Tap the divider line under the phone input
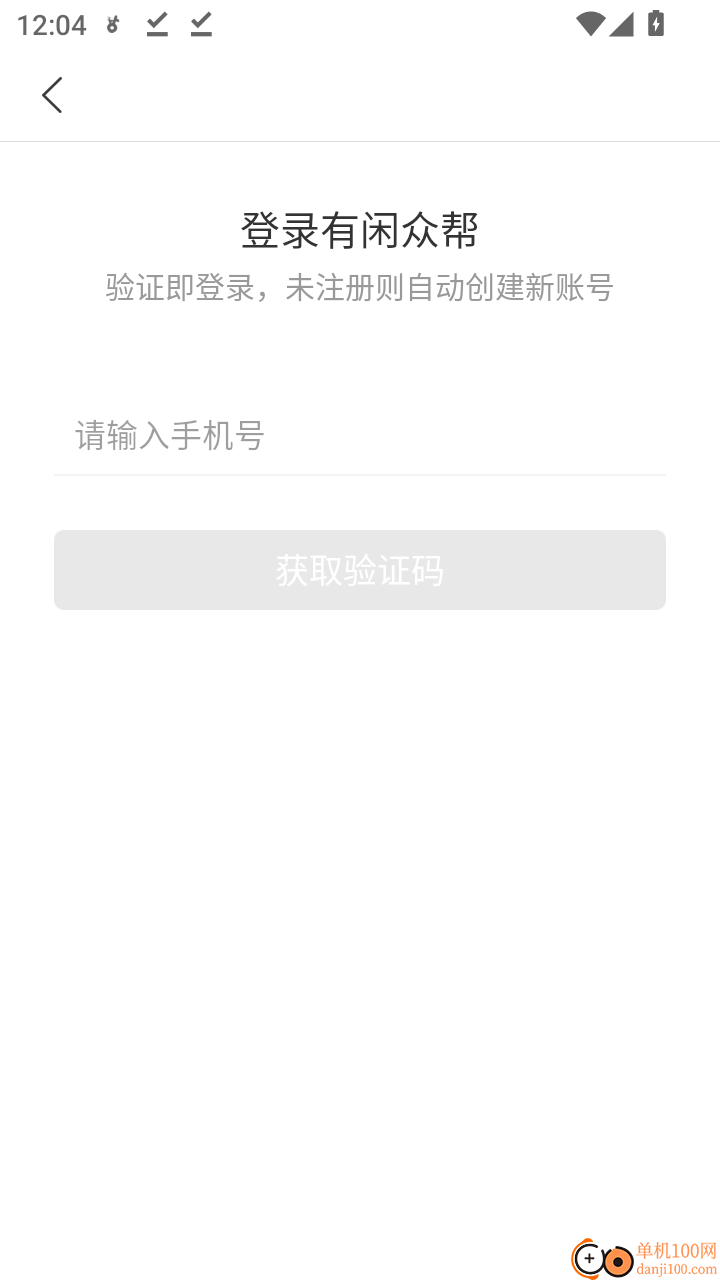 [x=360, y=472]
